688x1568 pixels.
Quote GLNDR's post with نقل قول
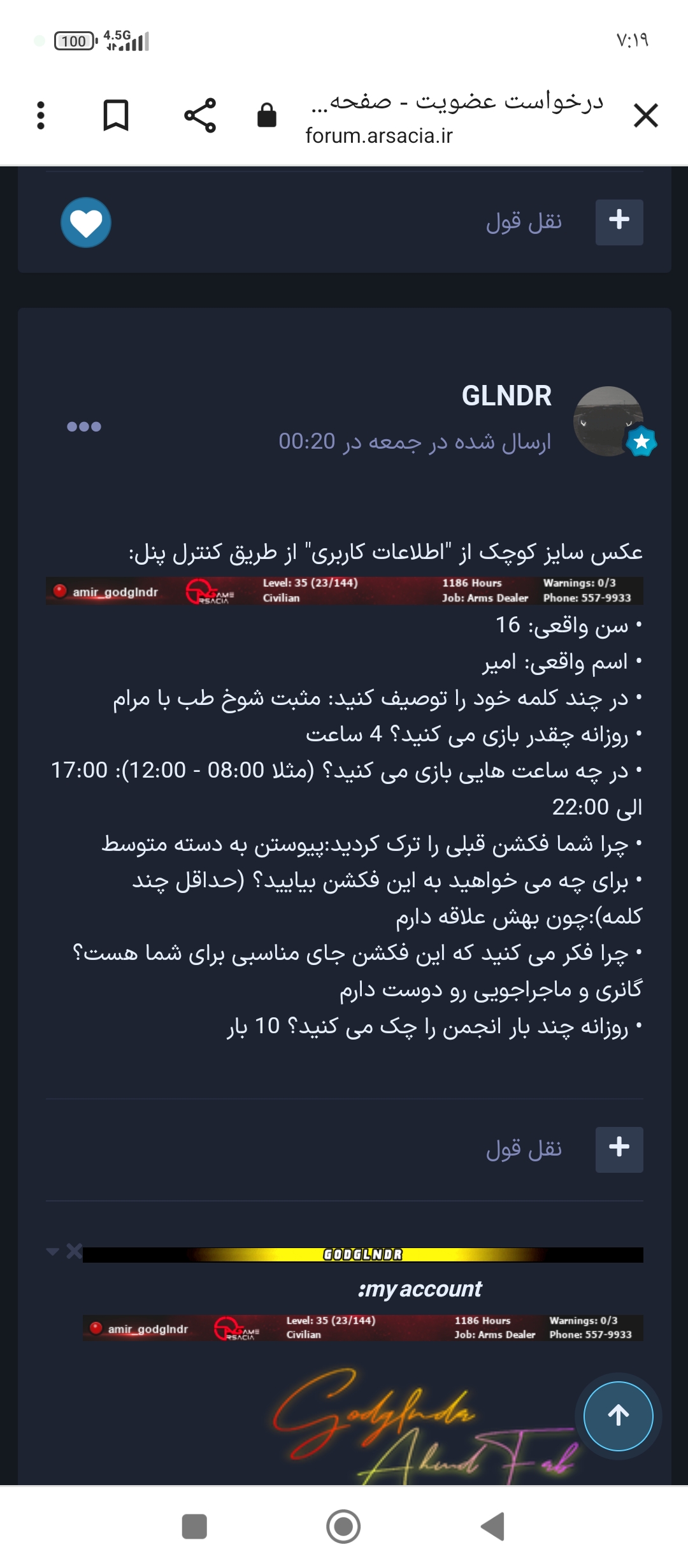pyautogui.click(x=524, y=1149)
